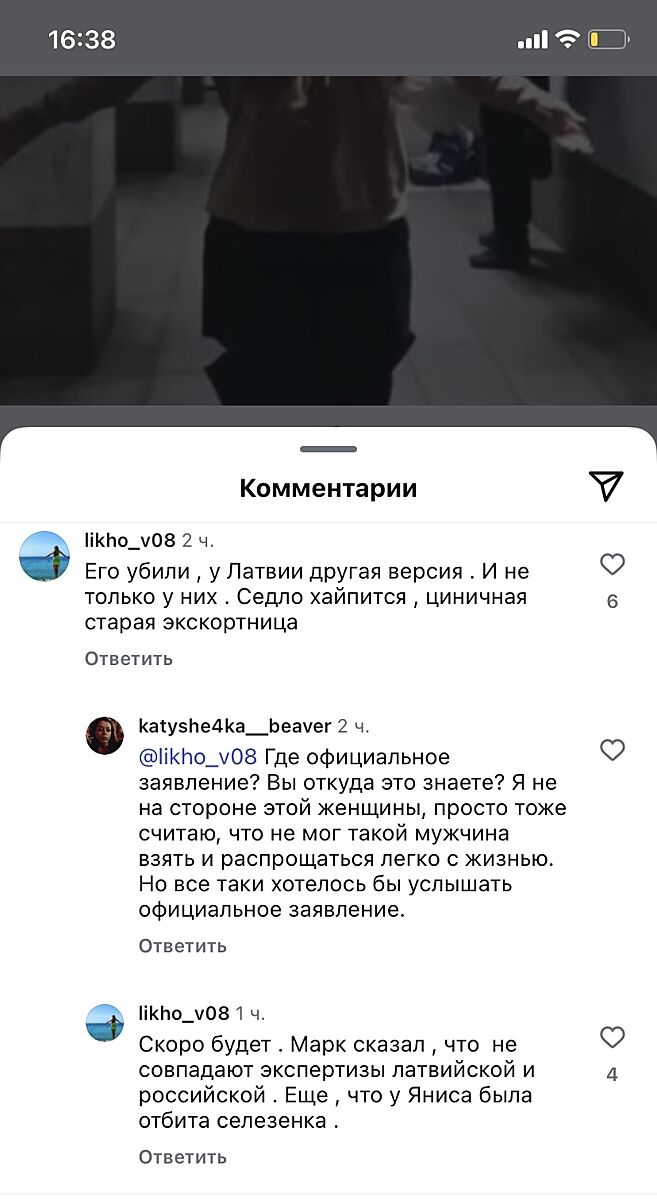This screenshot has height=1200, width=657.
Task: Open the share (paper plane) icon
Action: (x=606, y=486)
